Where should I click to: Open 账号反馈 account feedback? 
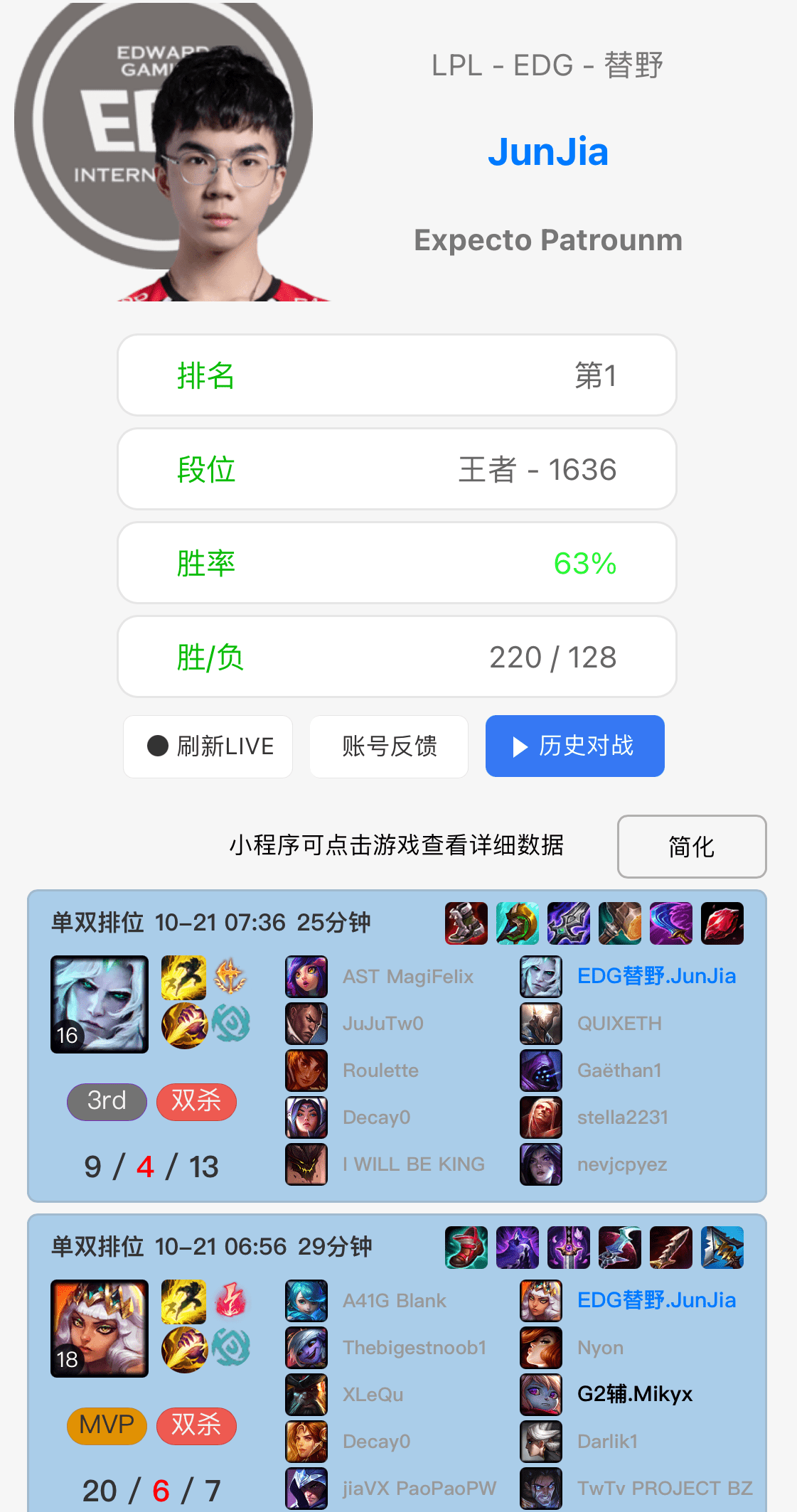click(389, 746)
